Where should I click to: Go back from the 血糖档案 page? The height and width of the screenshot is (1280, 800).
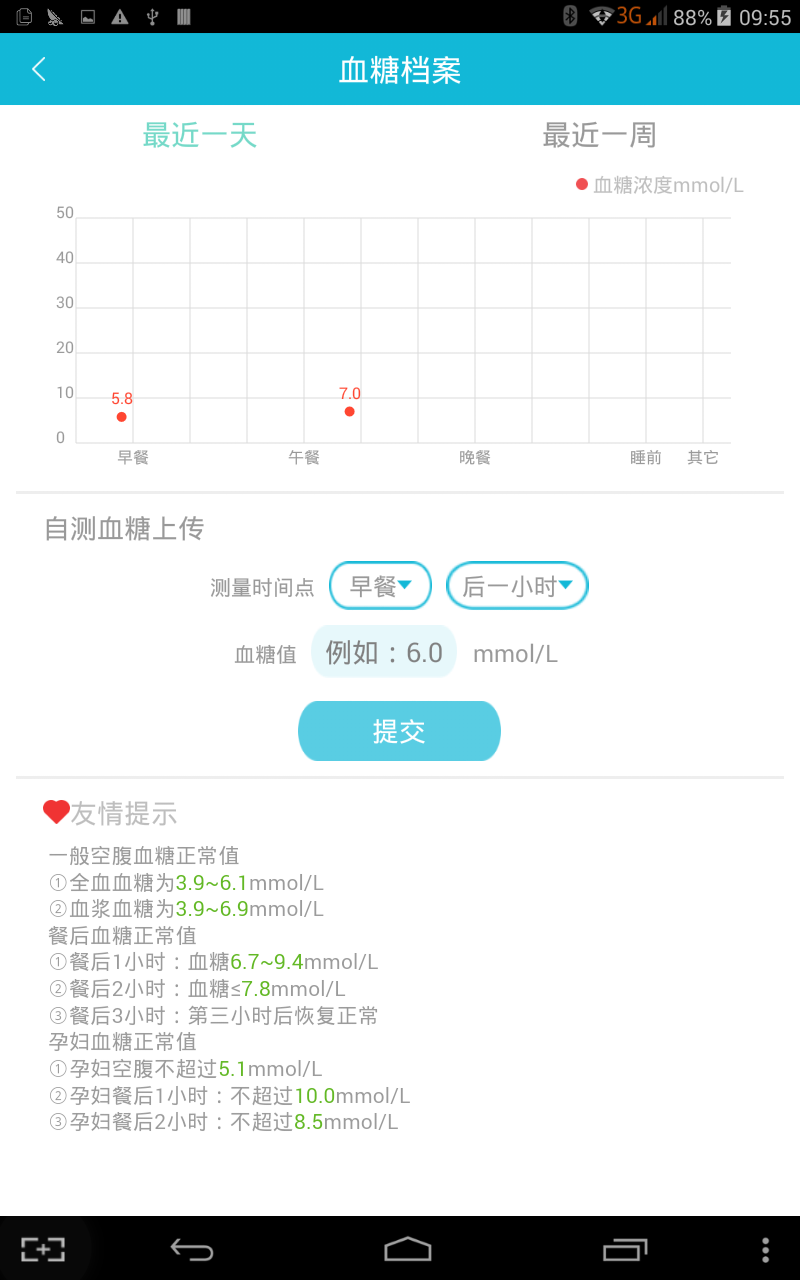(x=39, y=69)
